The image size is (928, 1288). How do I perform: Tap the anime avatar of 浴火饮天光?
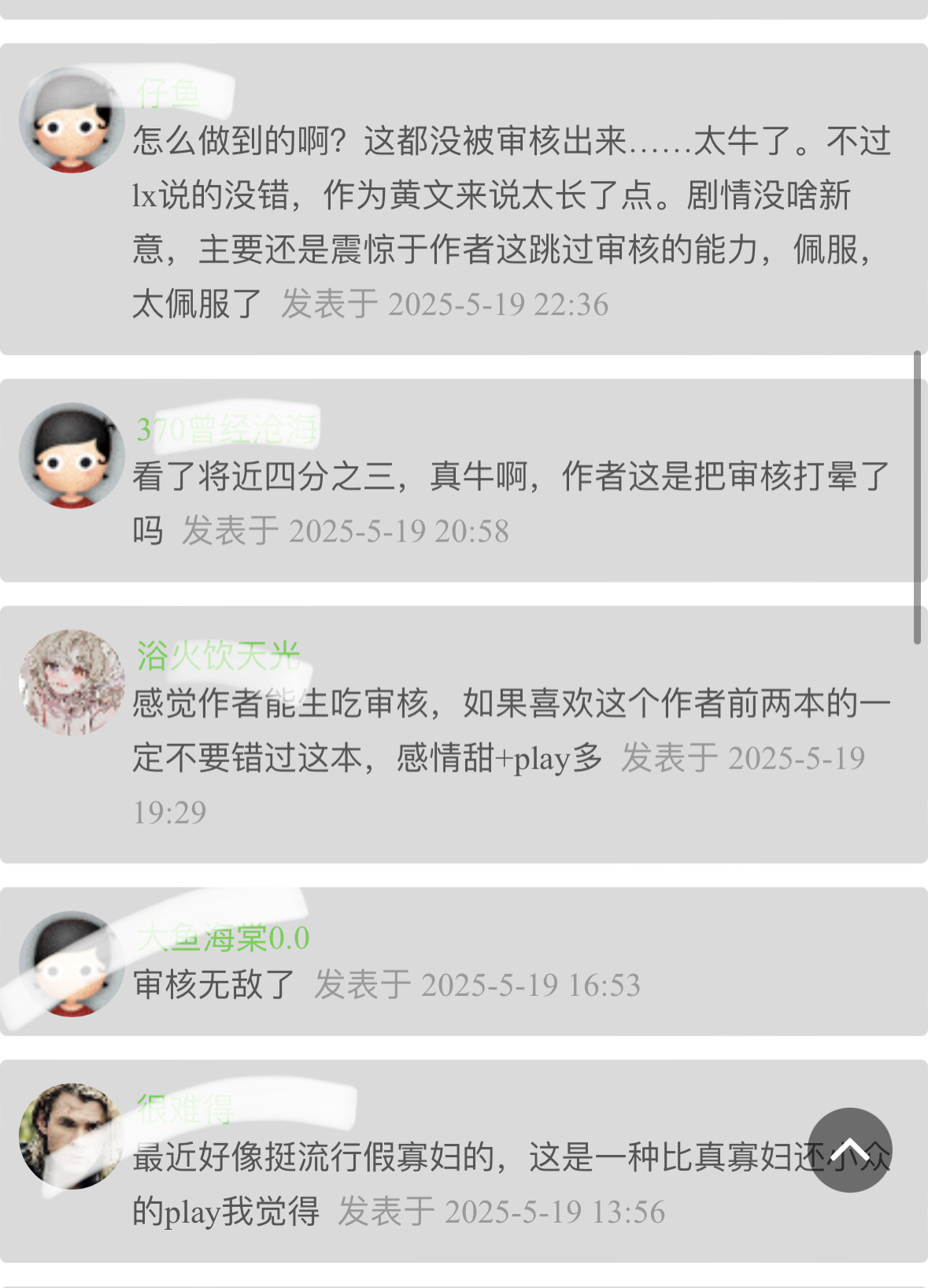point(72,682)
